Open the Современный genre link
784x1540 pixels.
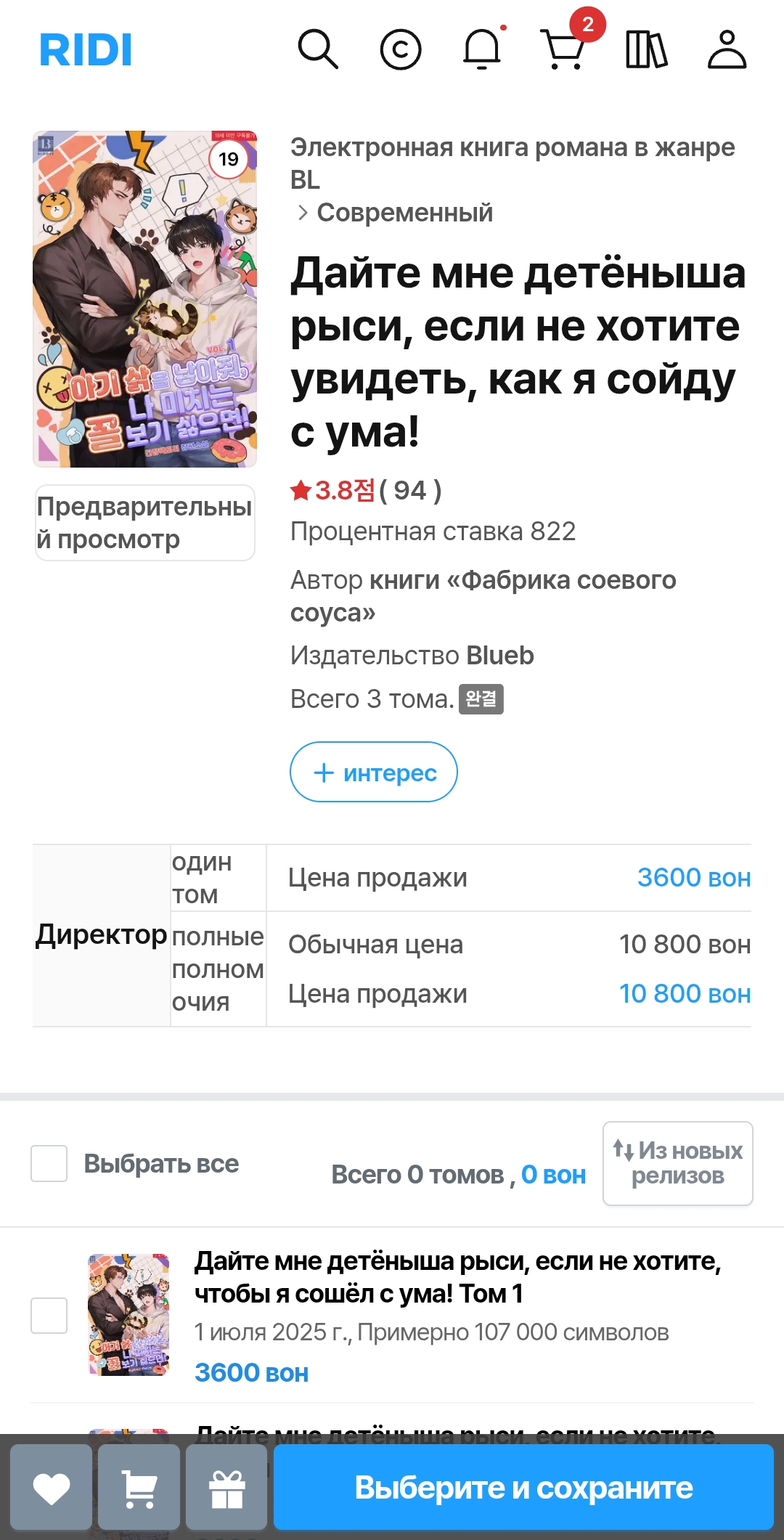pyautogui.click(x=404, y=213)
